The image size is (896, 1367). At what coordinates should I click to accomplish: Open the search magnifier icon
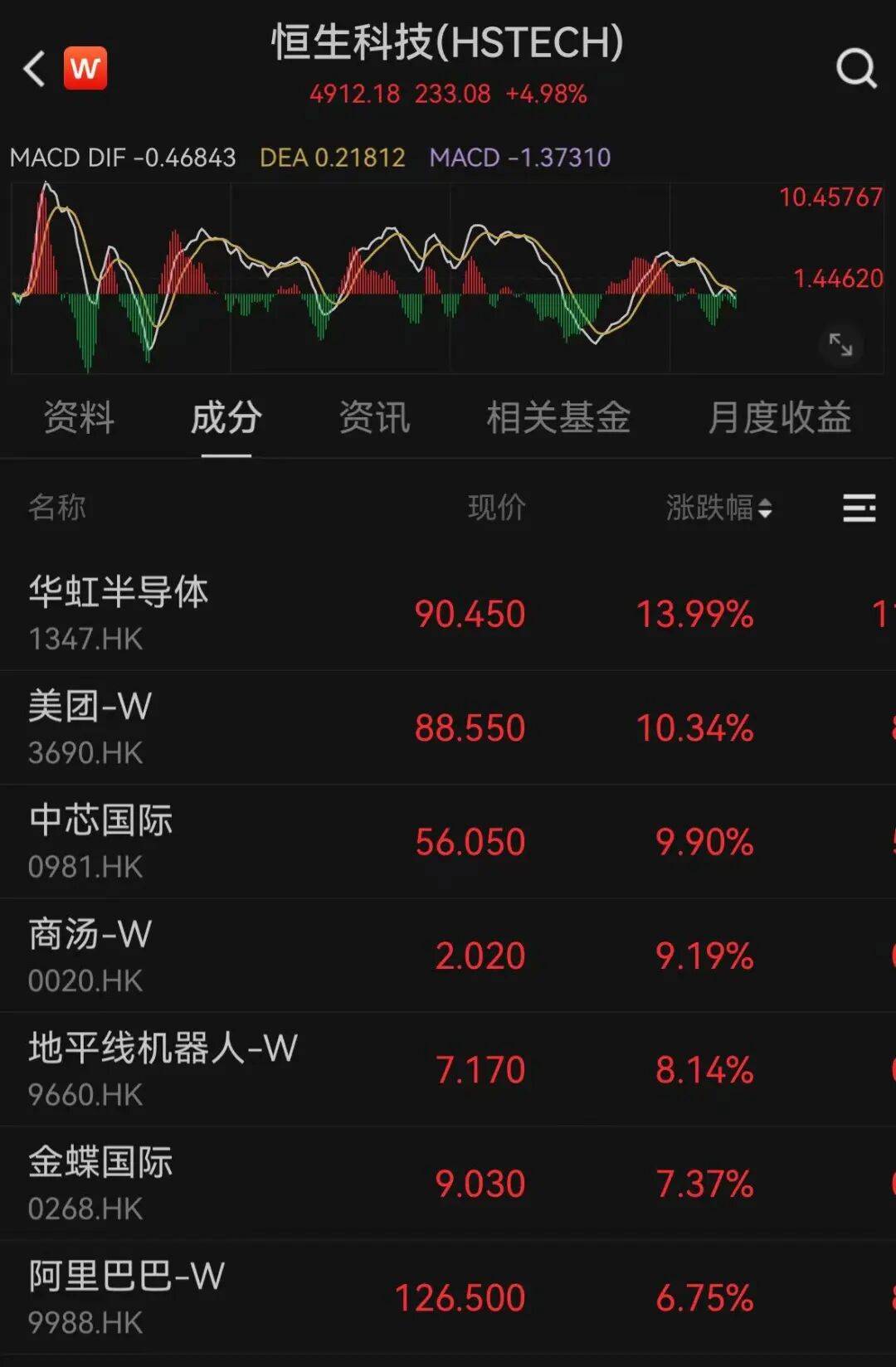856,68
